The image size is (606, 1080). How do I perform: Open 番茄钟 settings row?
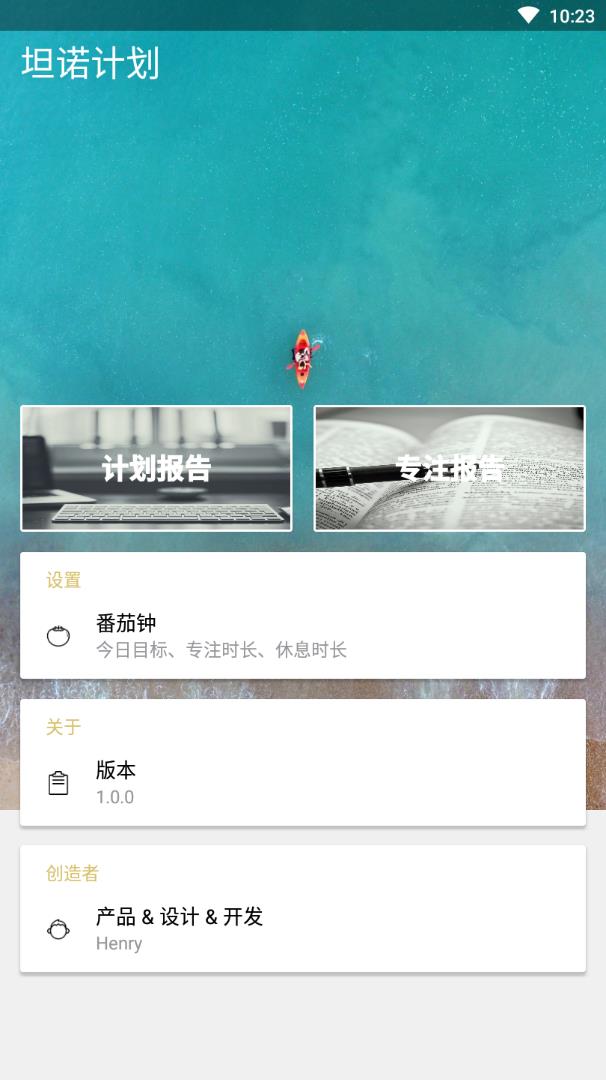point(302,636)
